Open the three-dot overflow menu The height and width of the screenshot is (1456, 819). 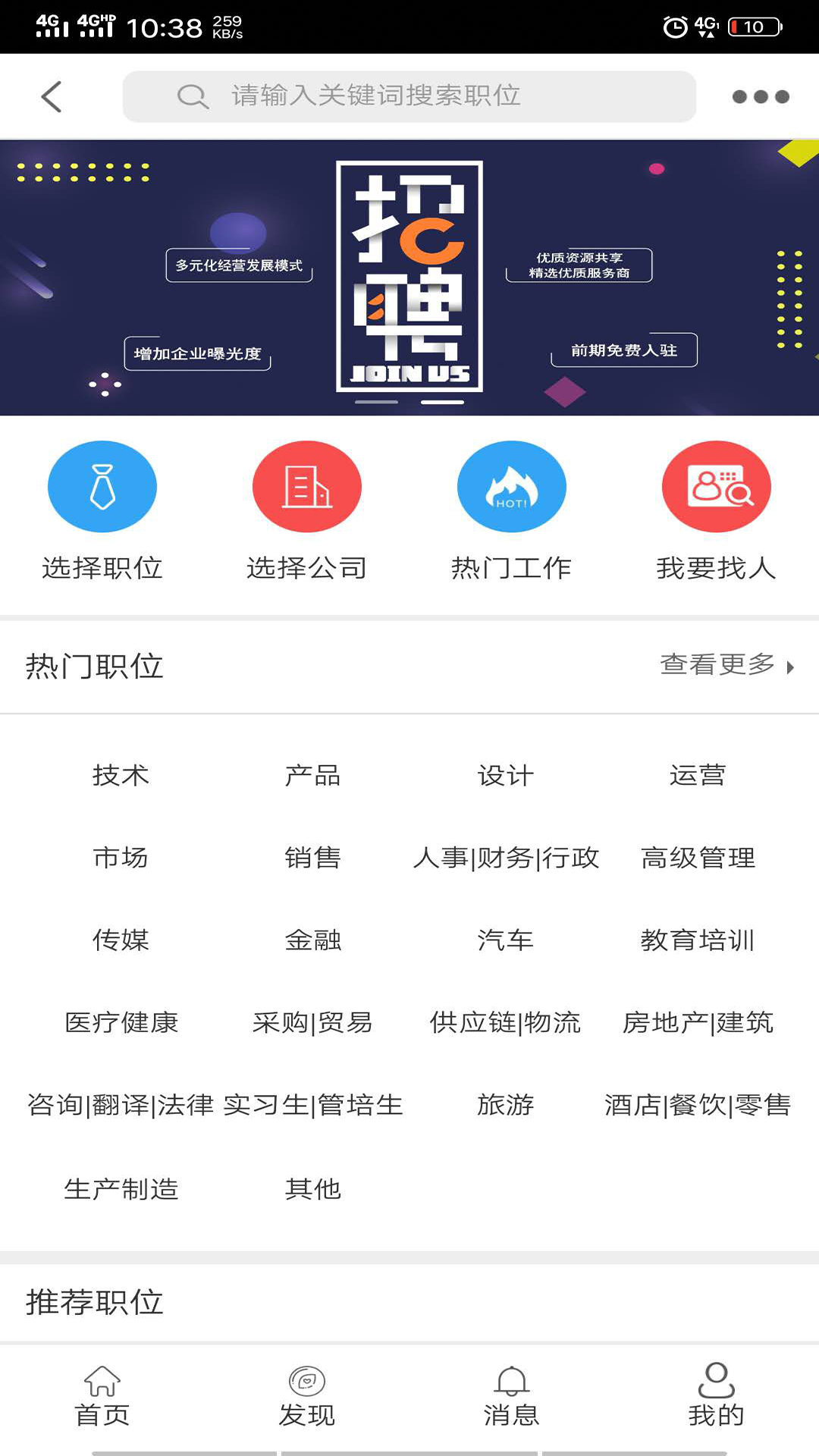pos(761,97)
